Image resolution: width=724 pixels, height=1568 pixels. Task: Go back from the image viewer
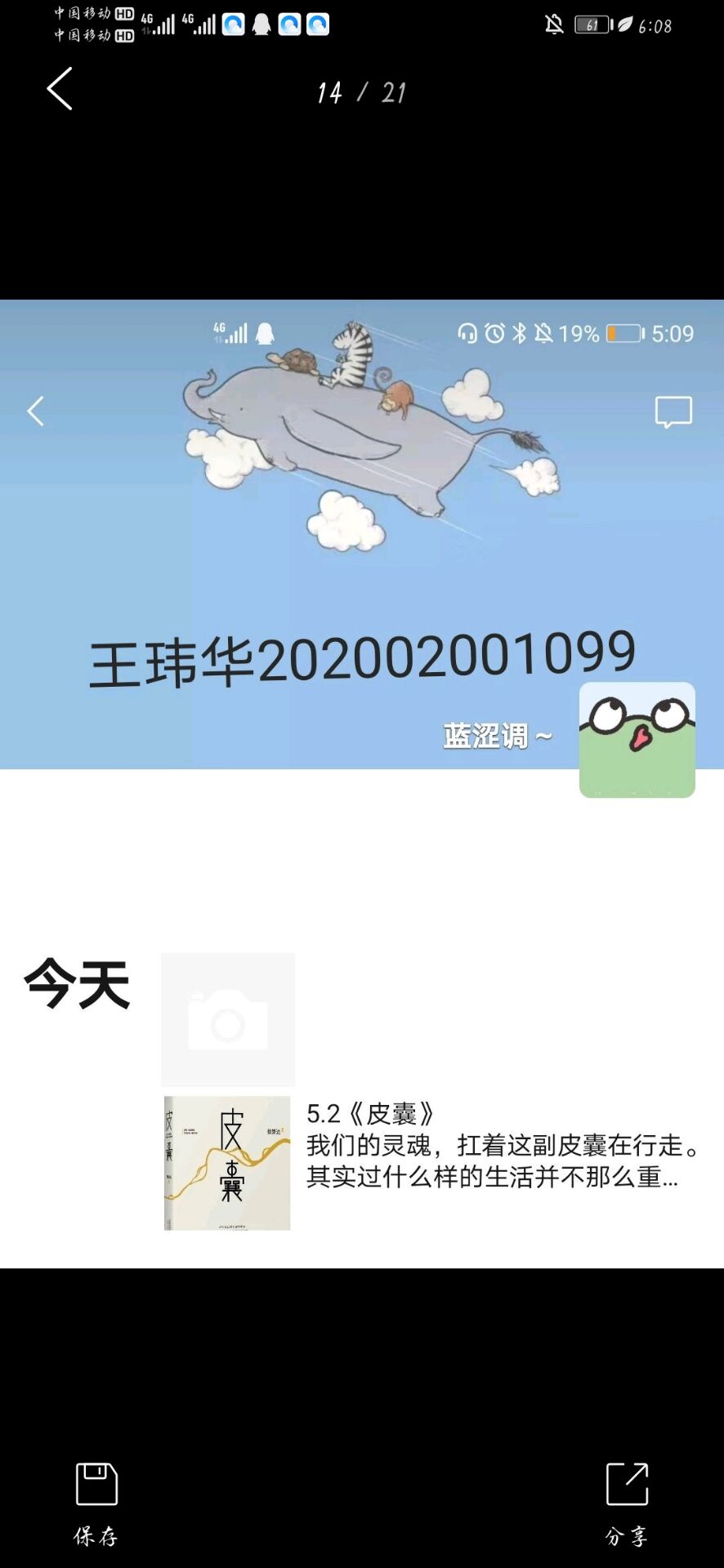(60, 89)
